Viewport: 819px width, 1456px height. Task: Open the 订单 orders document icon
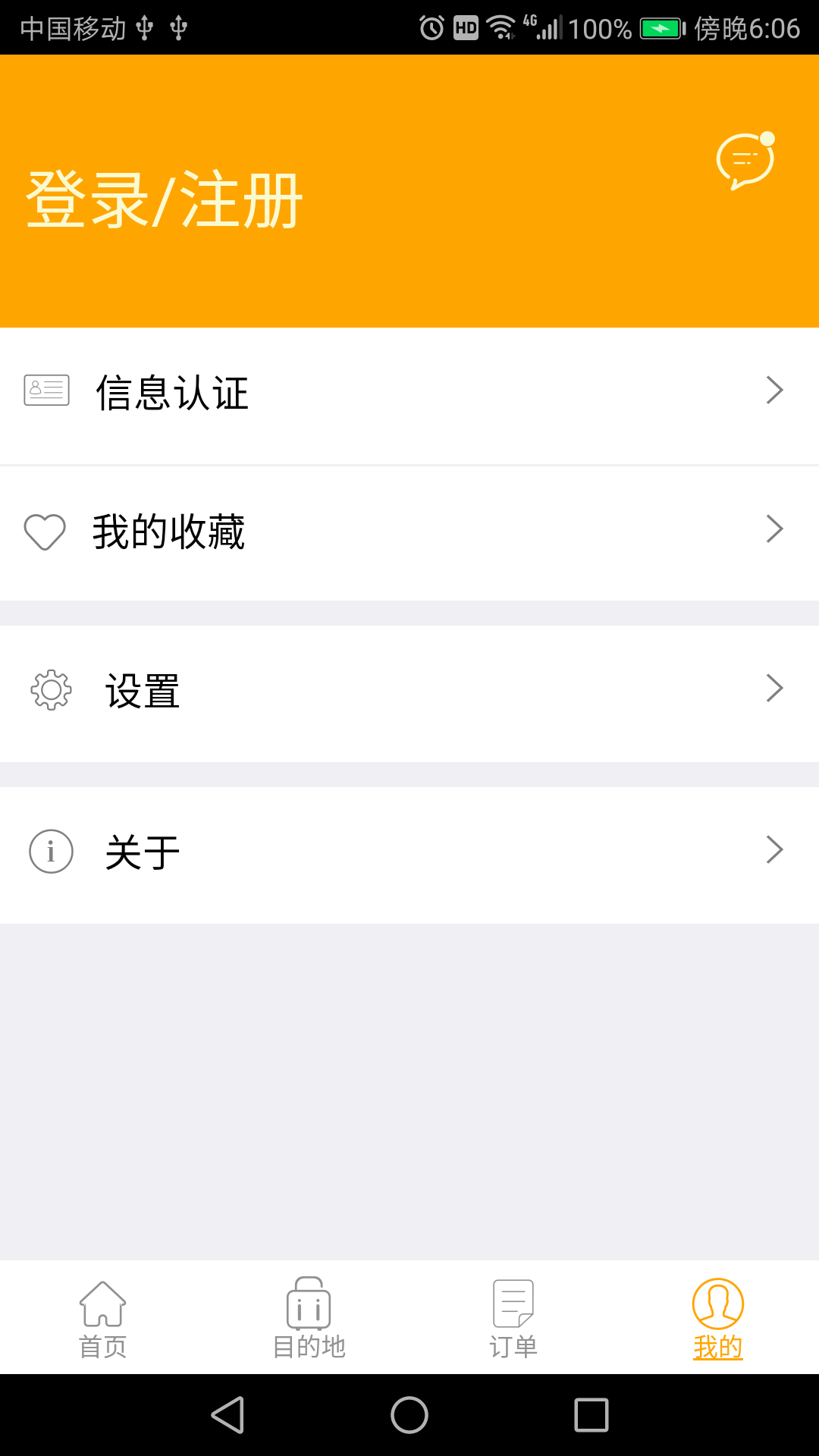(x=512, y=1298)
